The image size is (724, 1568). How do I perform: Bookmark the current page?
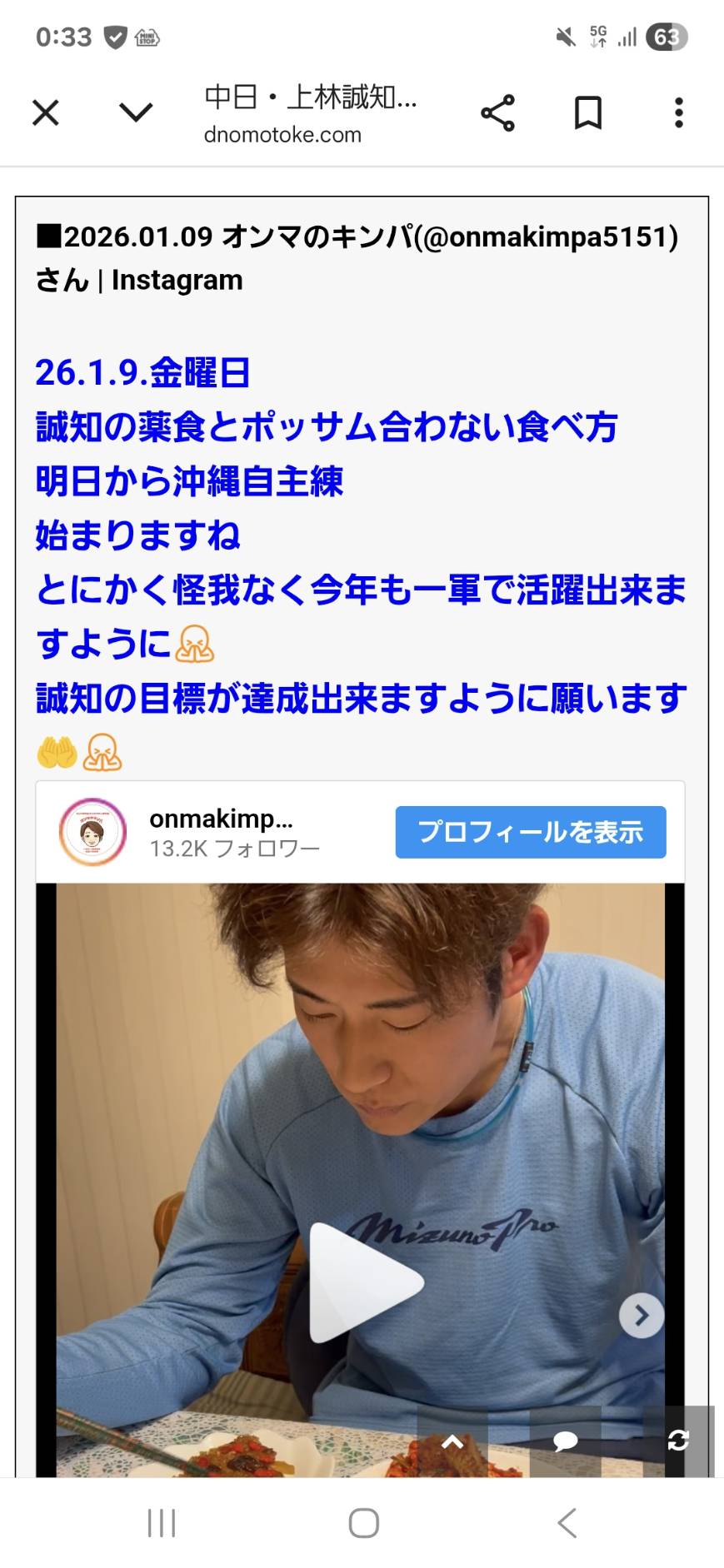(x=587, y=113)
